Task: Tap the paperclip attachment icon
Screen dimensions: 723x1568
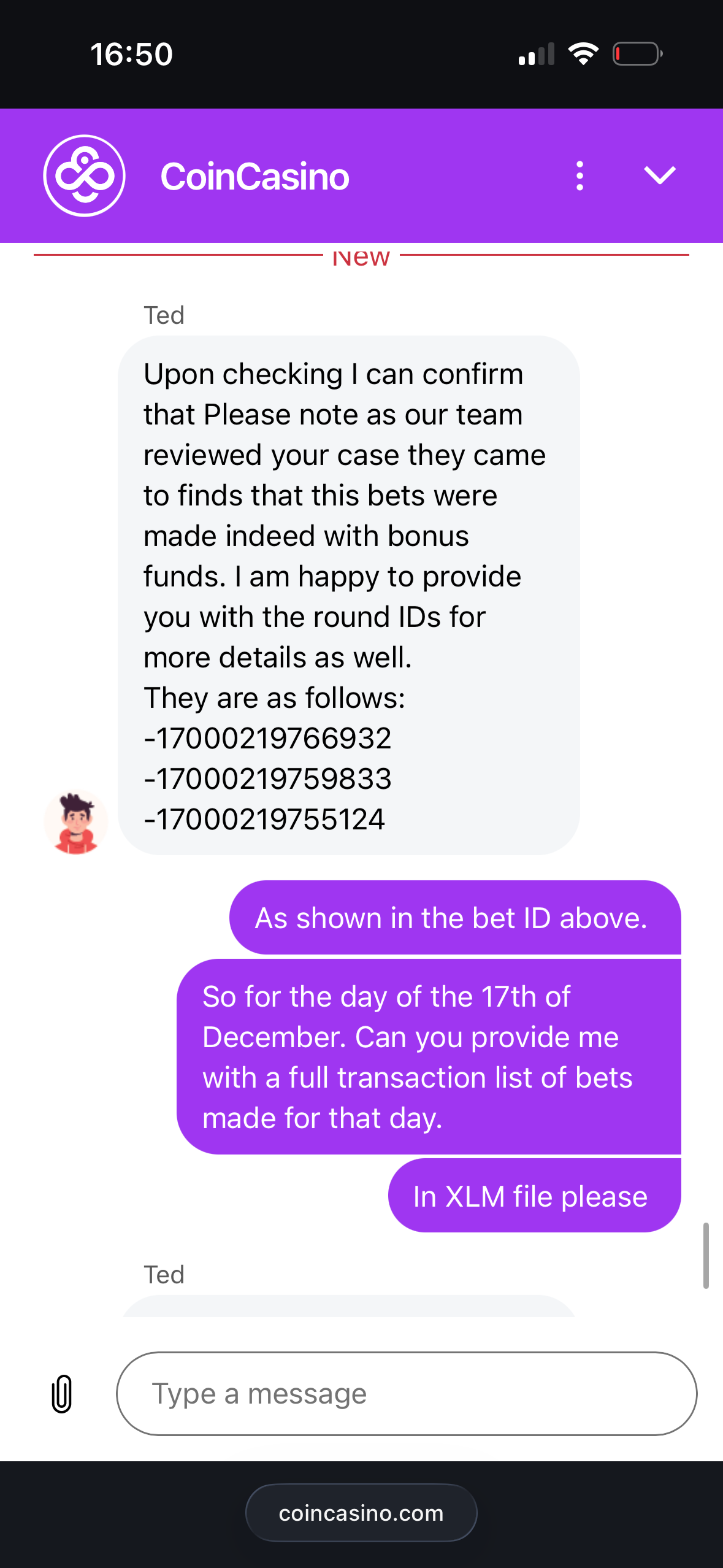Action: tap(62, 1394)
